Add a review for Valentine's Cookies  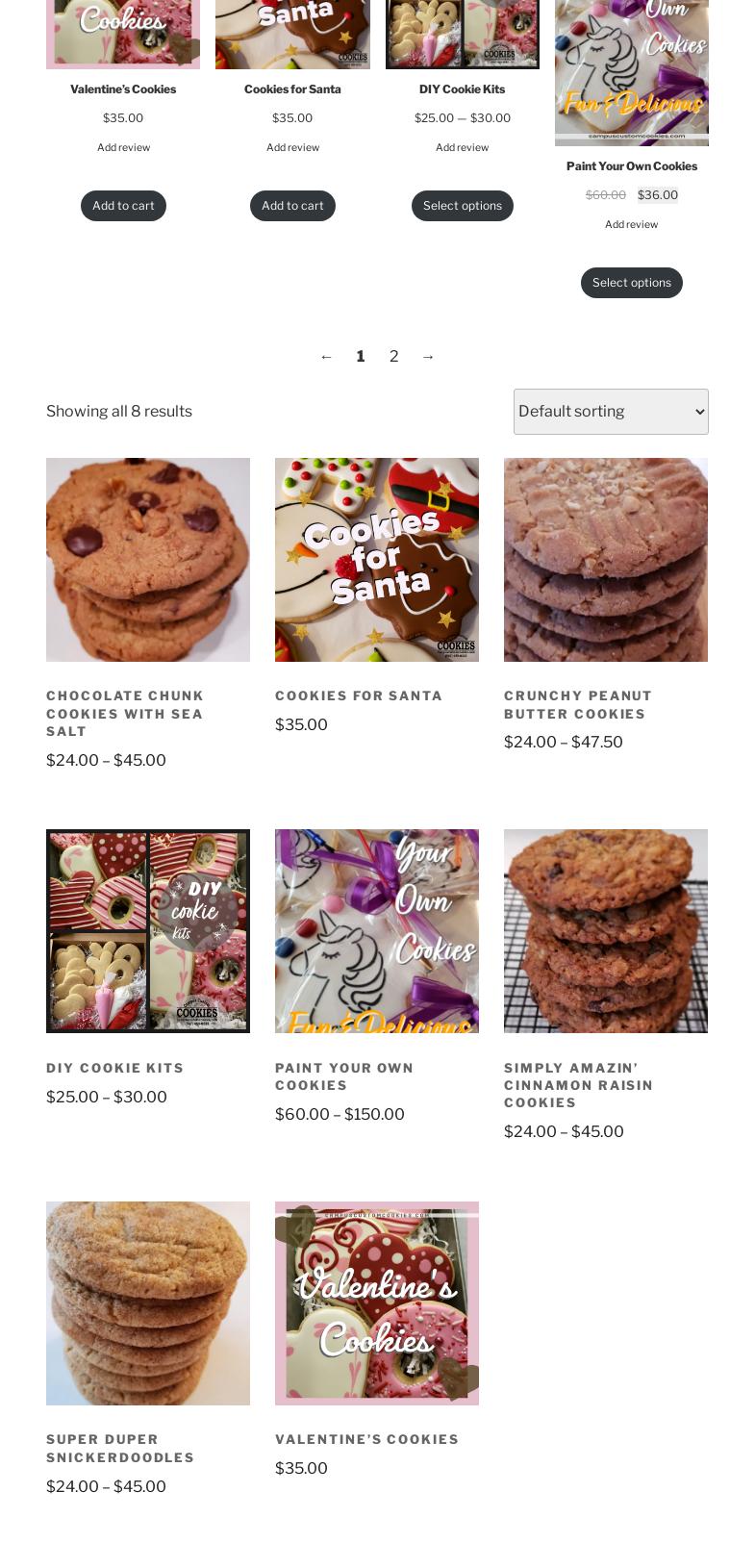click(123, 147)
